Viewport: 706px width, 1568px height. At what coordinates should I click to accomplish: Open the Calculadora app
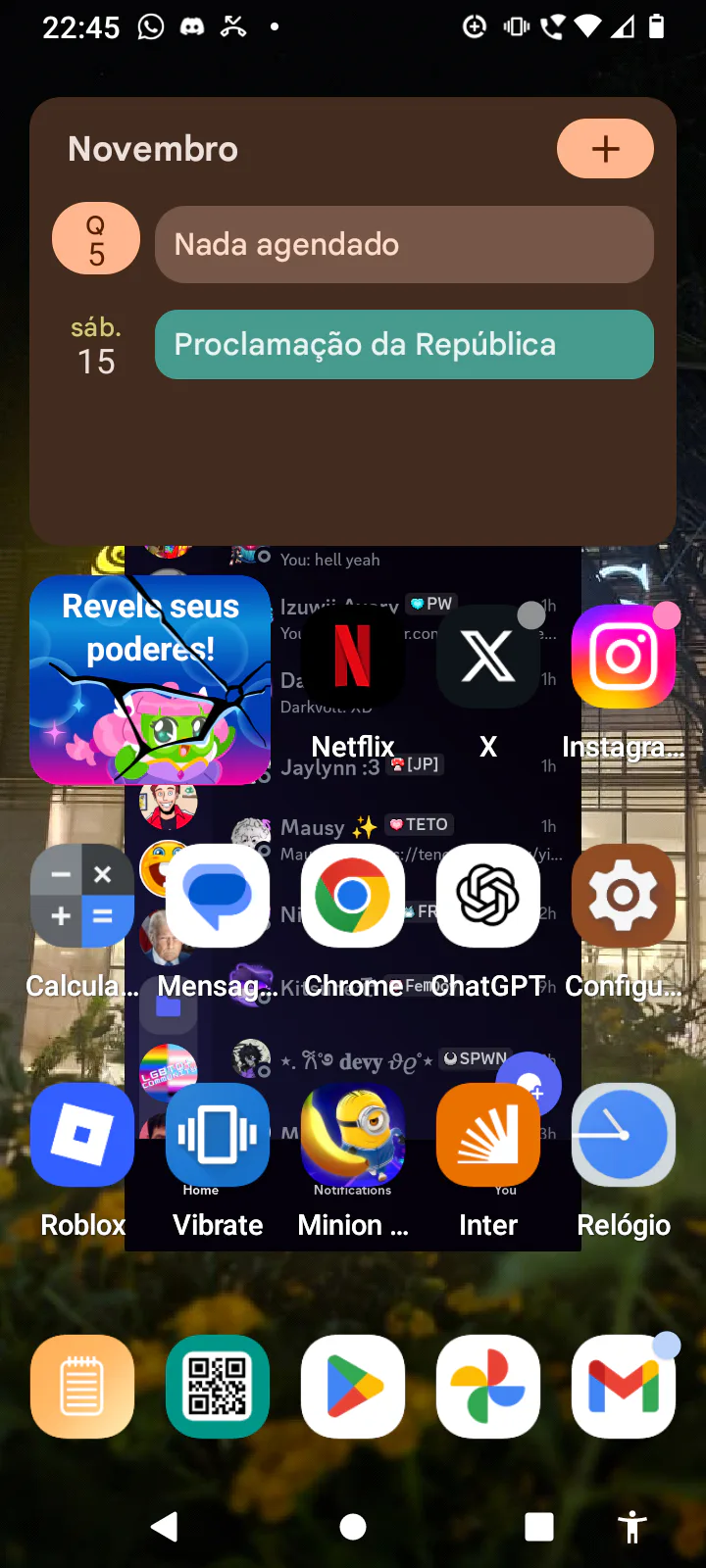coord(82,896)
